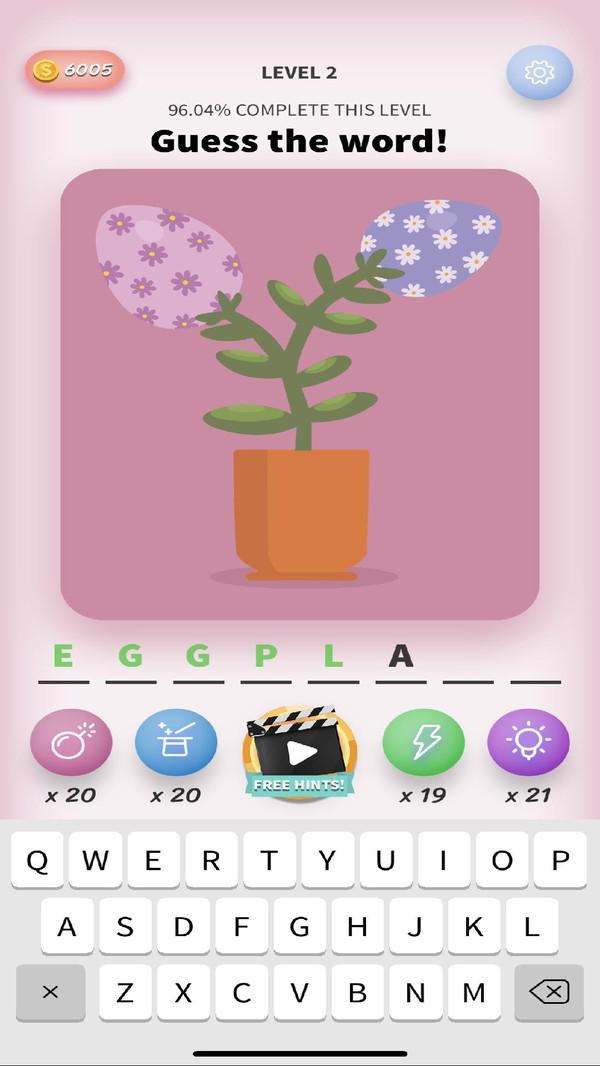
Task: Type the letter P
Action: (559, 861)
